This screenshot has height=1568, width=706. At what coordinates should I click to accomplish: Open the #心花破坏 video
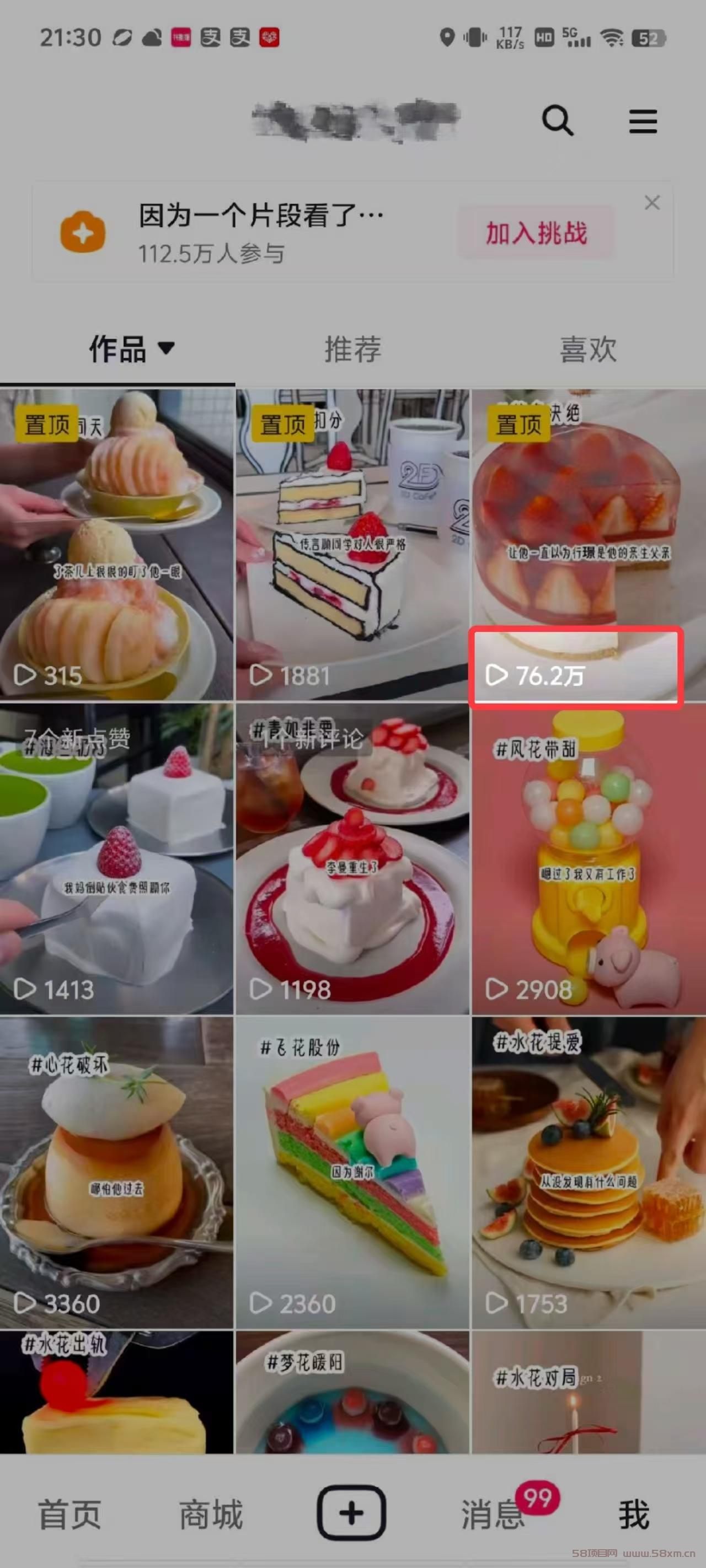click(116, 1173)
